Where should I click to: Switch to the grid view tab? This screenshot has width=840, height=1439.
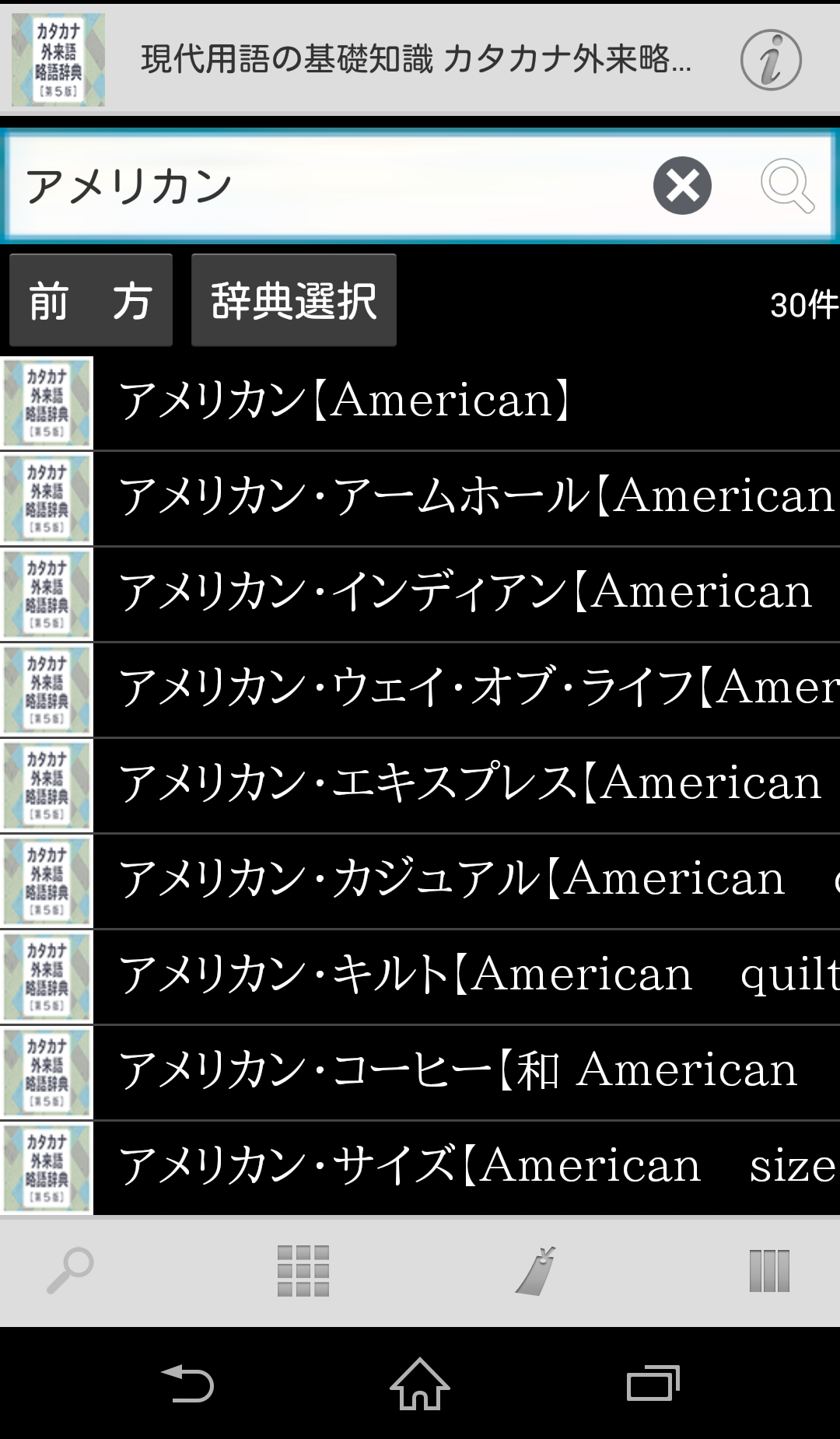[x=303, y=1271]
